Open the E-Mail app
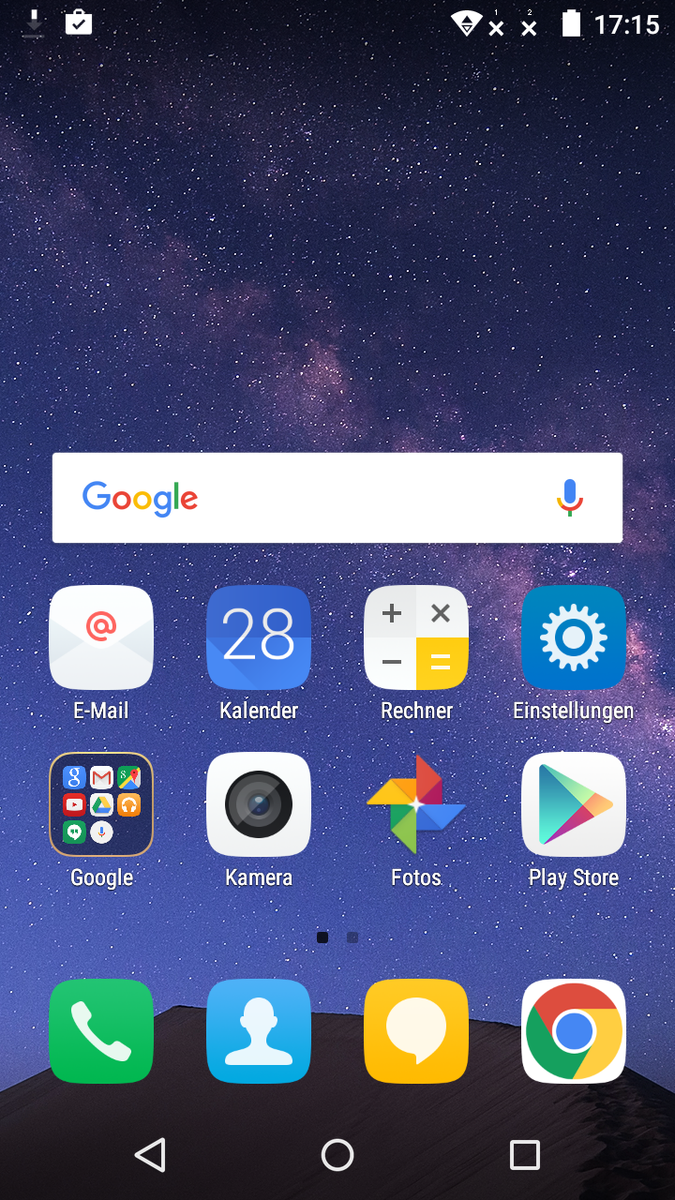Screen dimensions: 675x1200 click(101, 638)
